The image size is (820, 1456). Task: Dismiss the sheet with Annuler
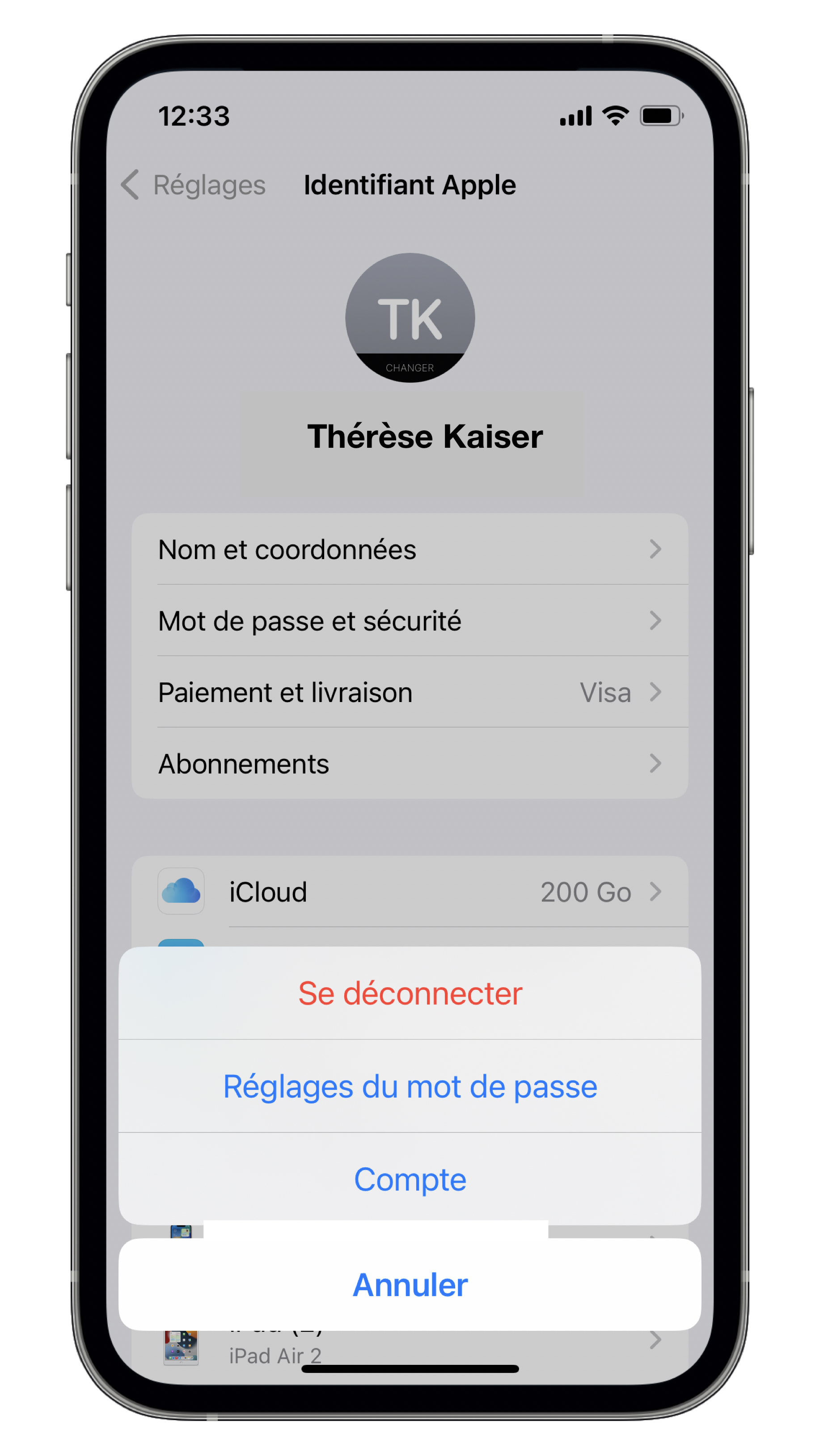[410, 1284]
